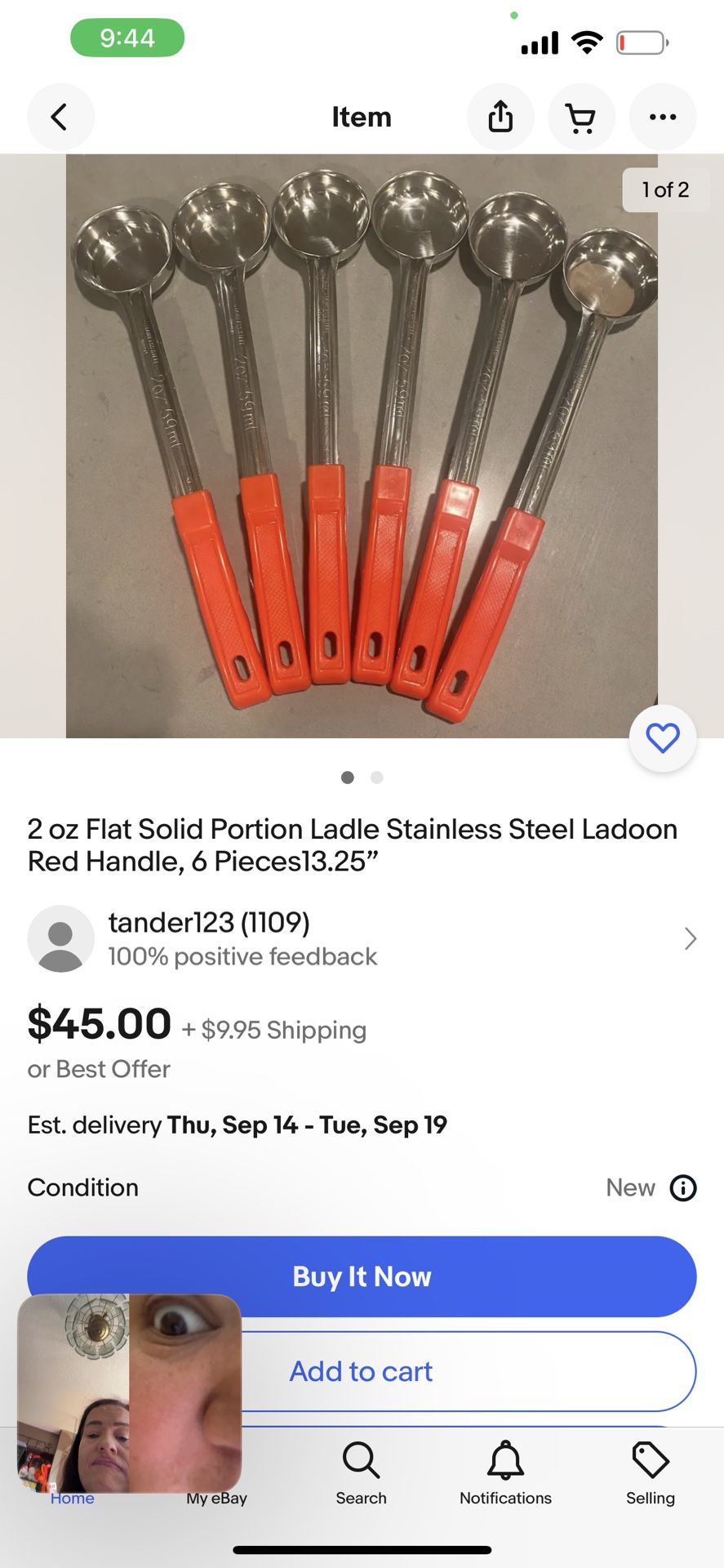724x1568 pixels.
Task: Add to cart
Action: point(457,1371)
